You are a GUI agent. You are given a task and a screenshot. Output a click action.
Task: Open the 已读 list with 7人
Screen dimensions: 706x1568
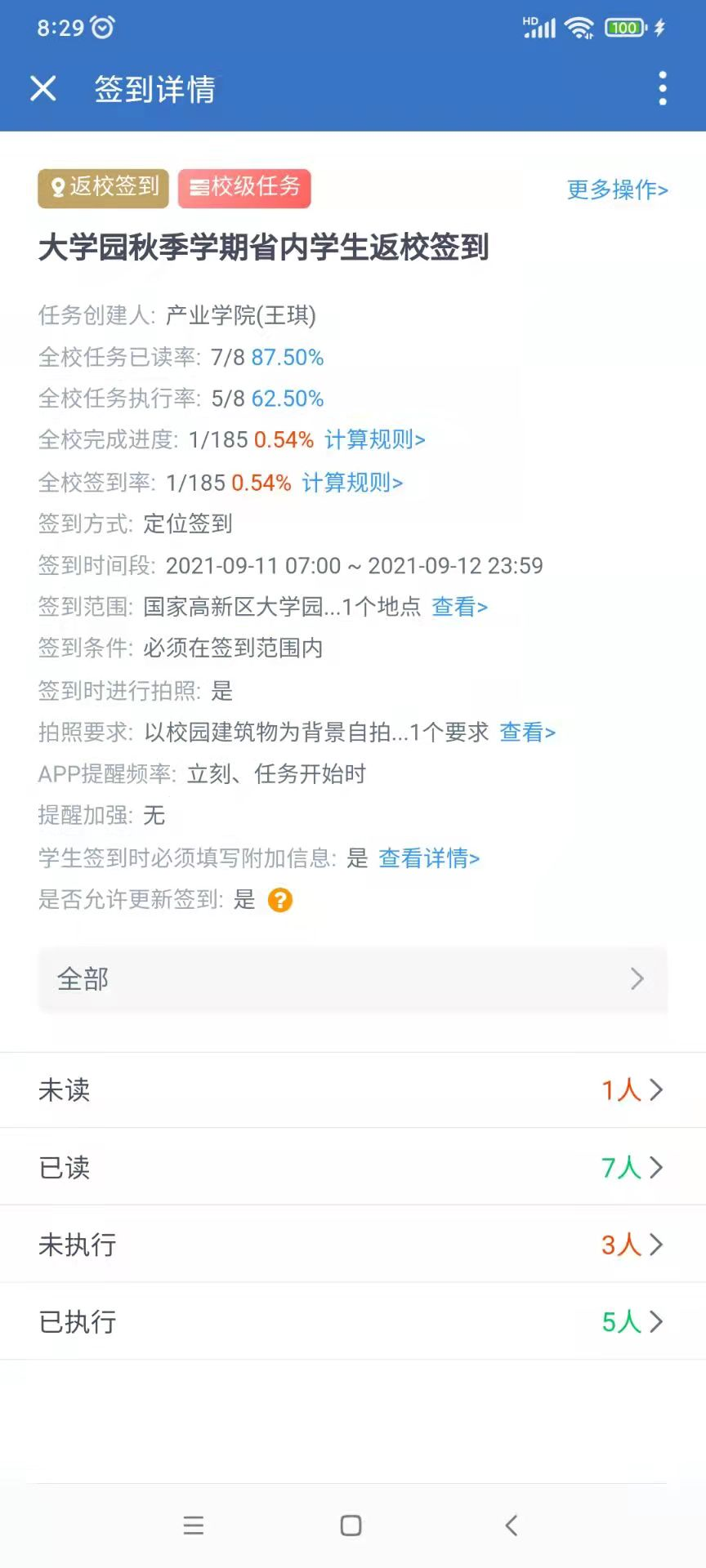pos(353,1167)
